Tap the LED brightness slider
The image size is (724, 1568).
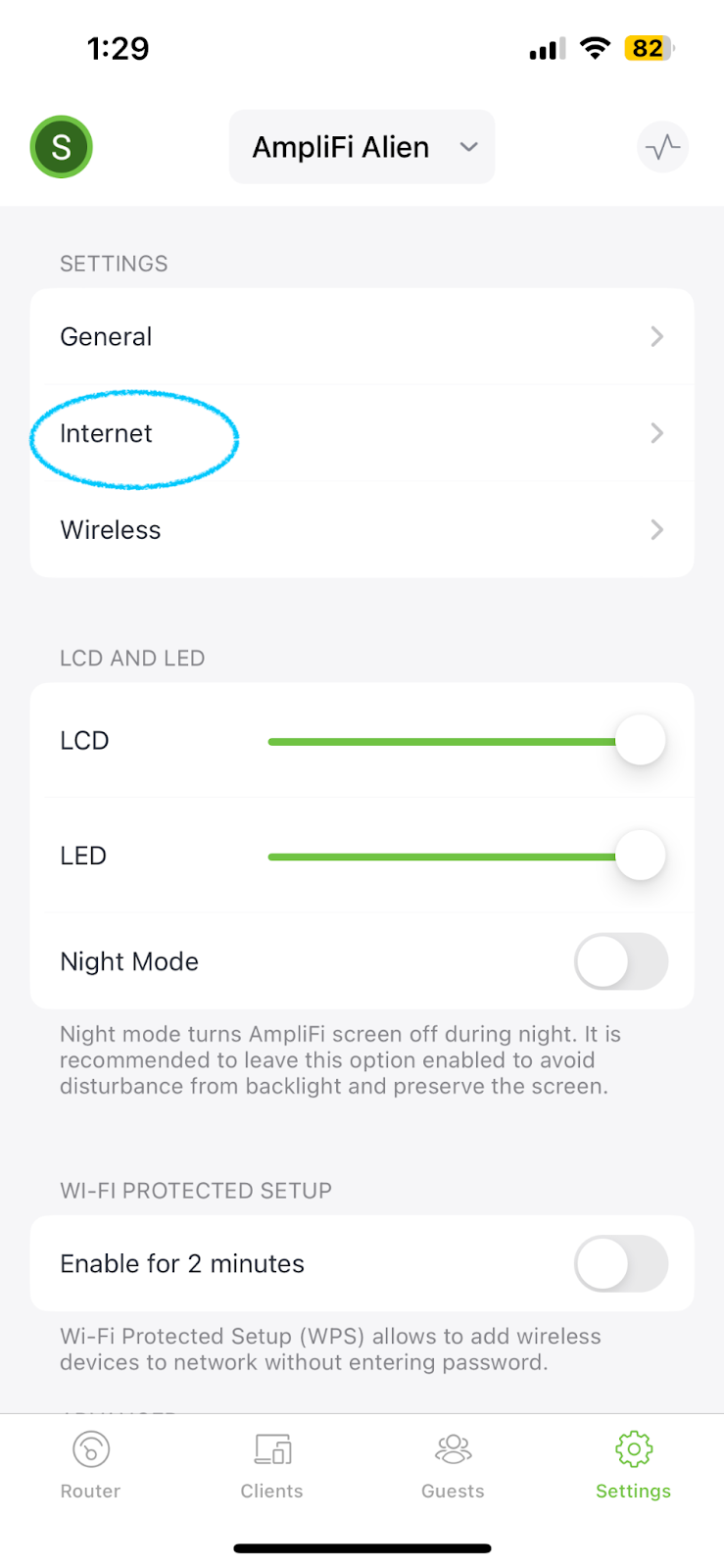466,856
